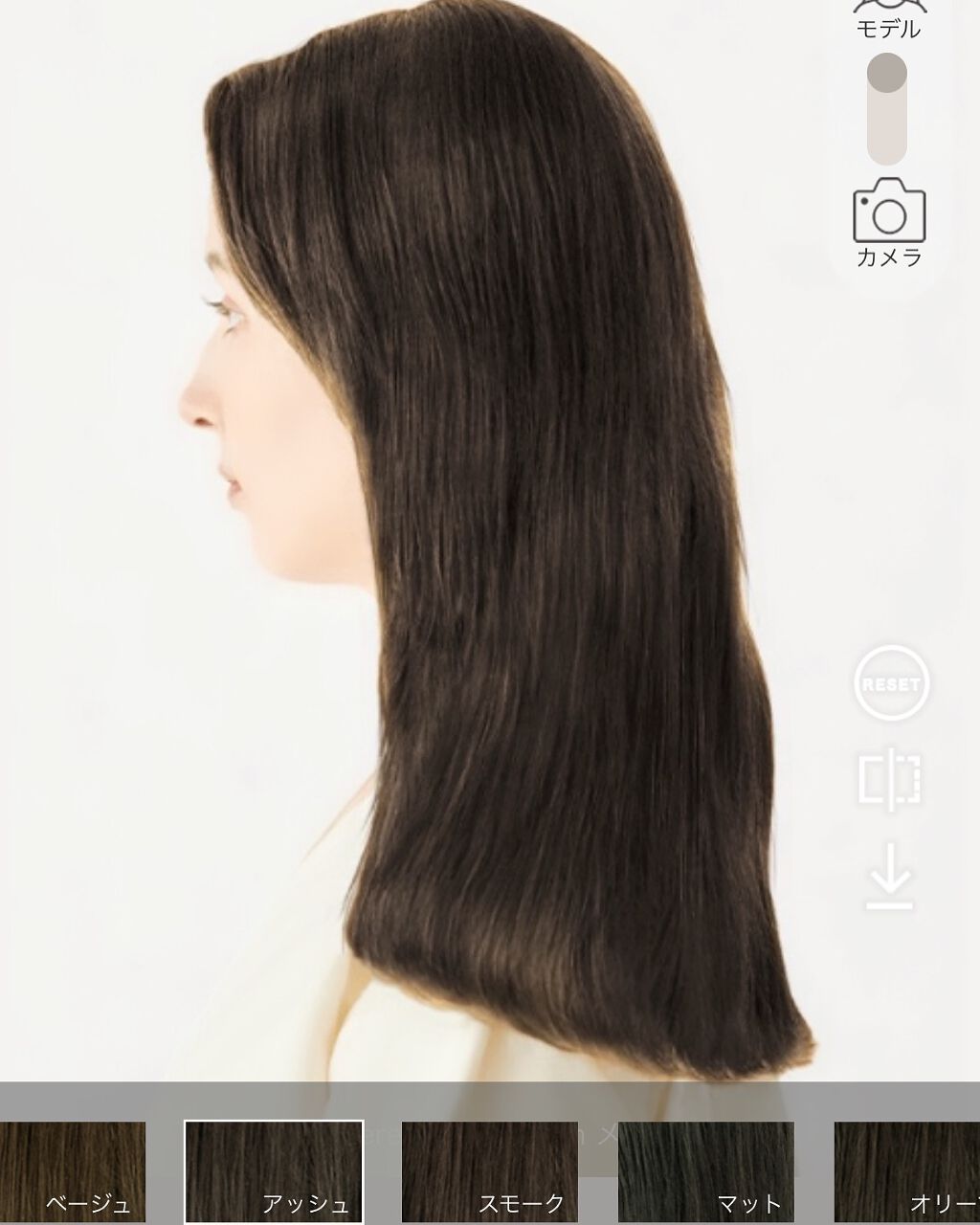Click the bottom of the slider track
The image size is (980, 1225).
click(x=886, y=153)
